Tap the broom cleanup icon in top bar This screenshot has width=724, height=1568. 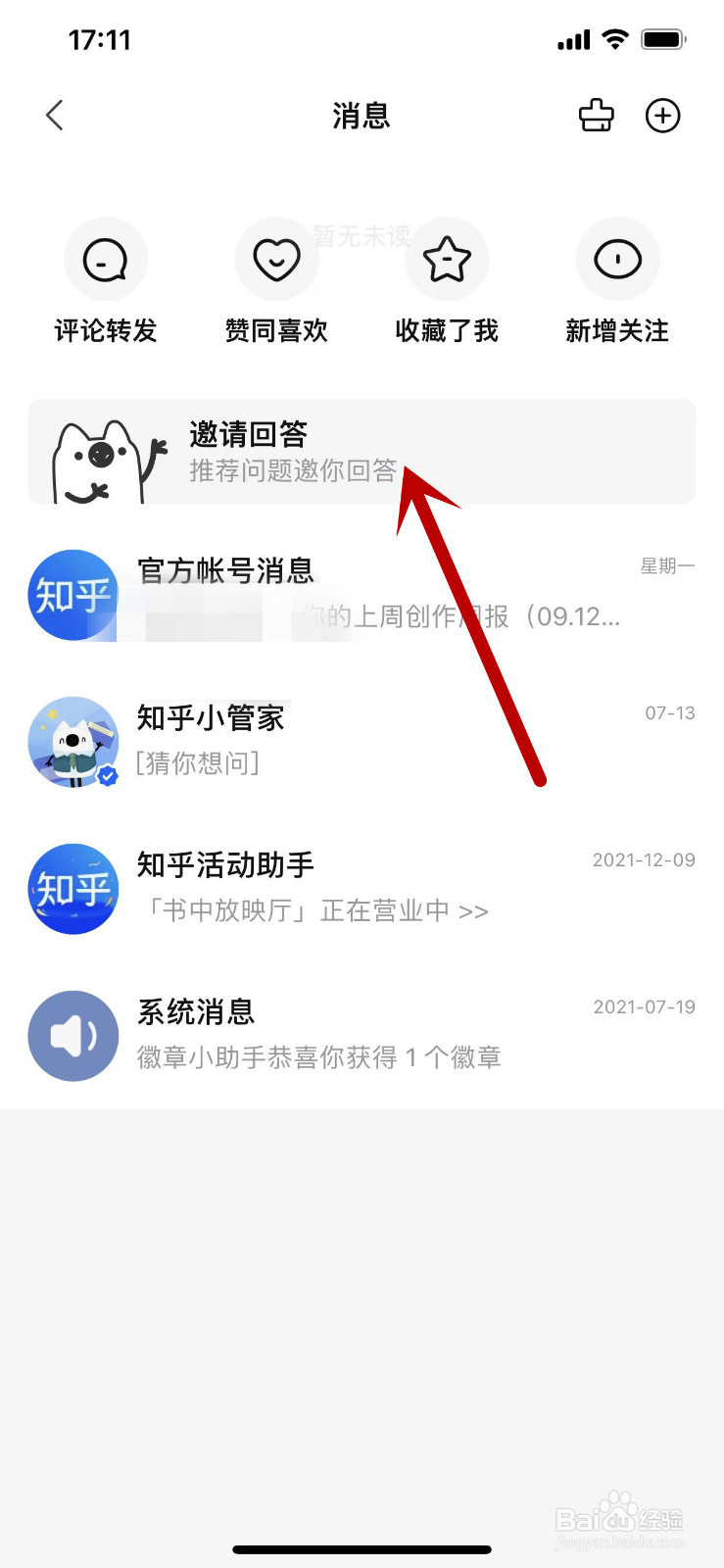tap(596, 115)
